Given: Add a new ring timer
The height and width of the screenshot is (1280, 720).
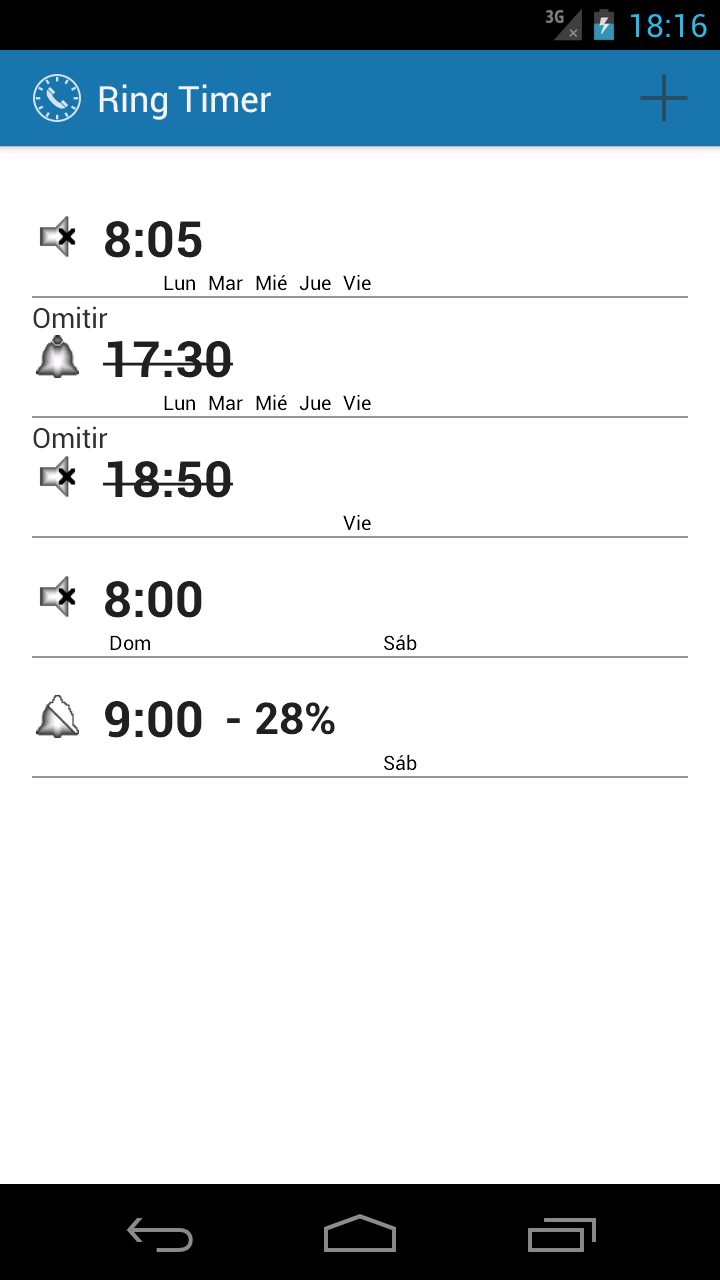Looking at the screenshot, I should tap(663, 99).
